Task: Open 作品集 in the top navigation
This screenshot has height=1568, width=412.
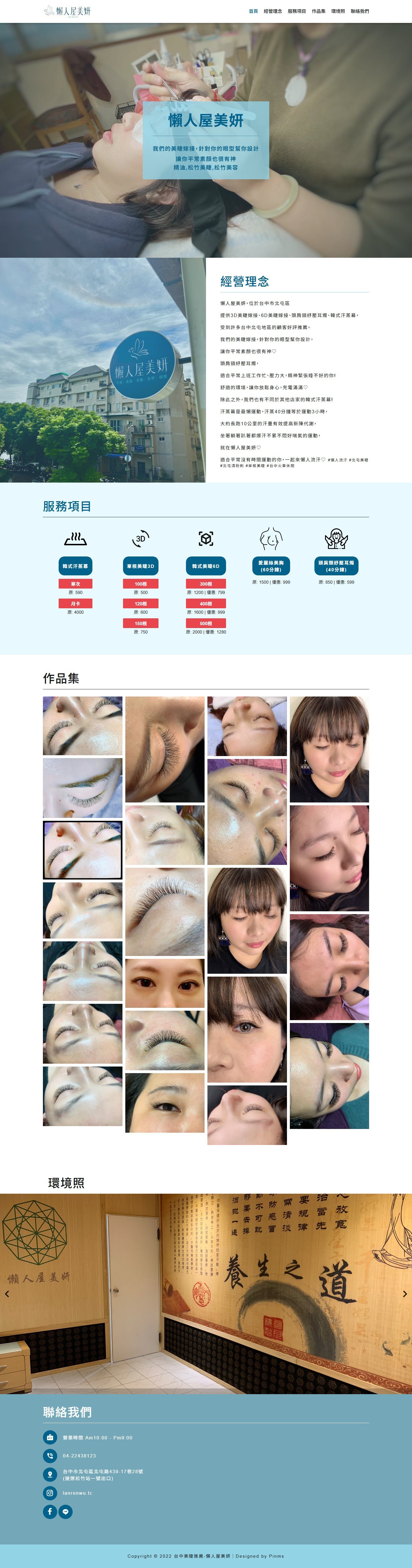Action: coord(318,11)
